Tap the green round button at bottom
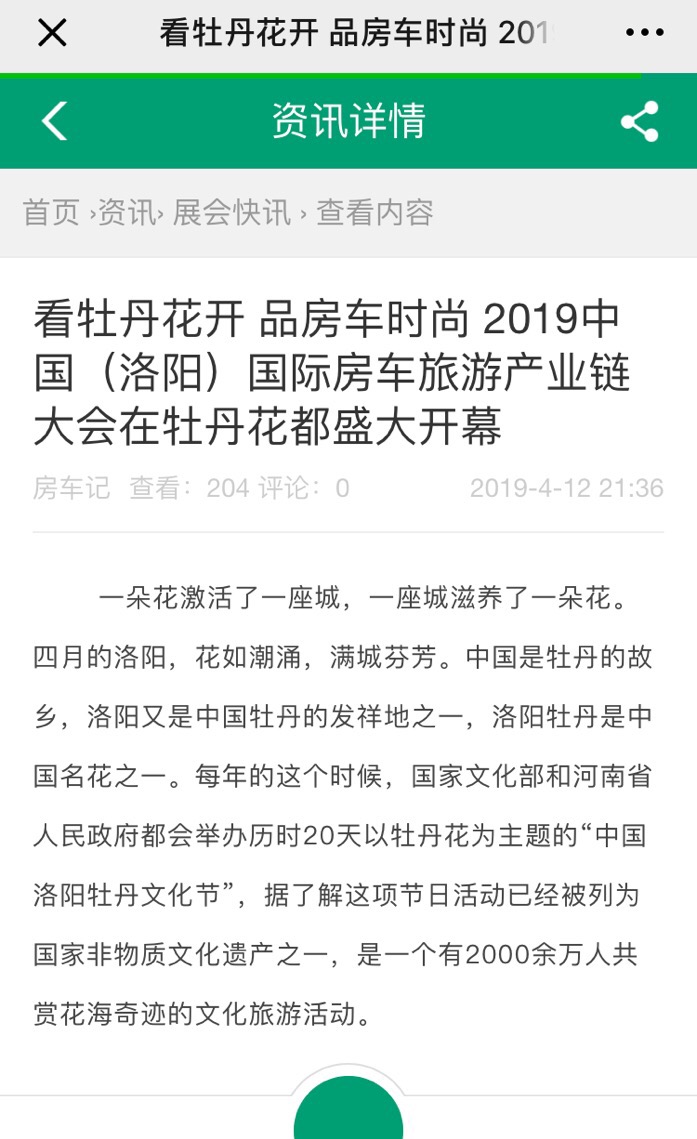This screenshot has height=1139, width=697. point(348,1112)
